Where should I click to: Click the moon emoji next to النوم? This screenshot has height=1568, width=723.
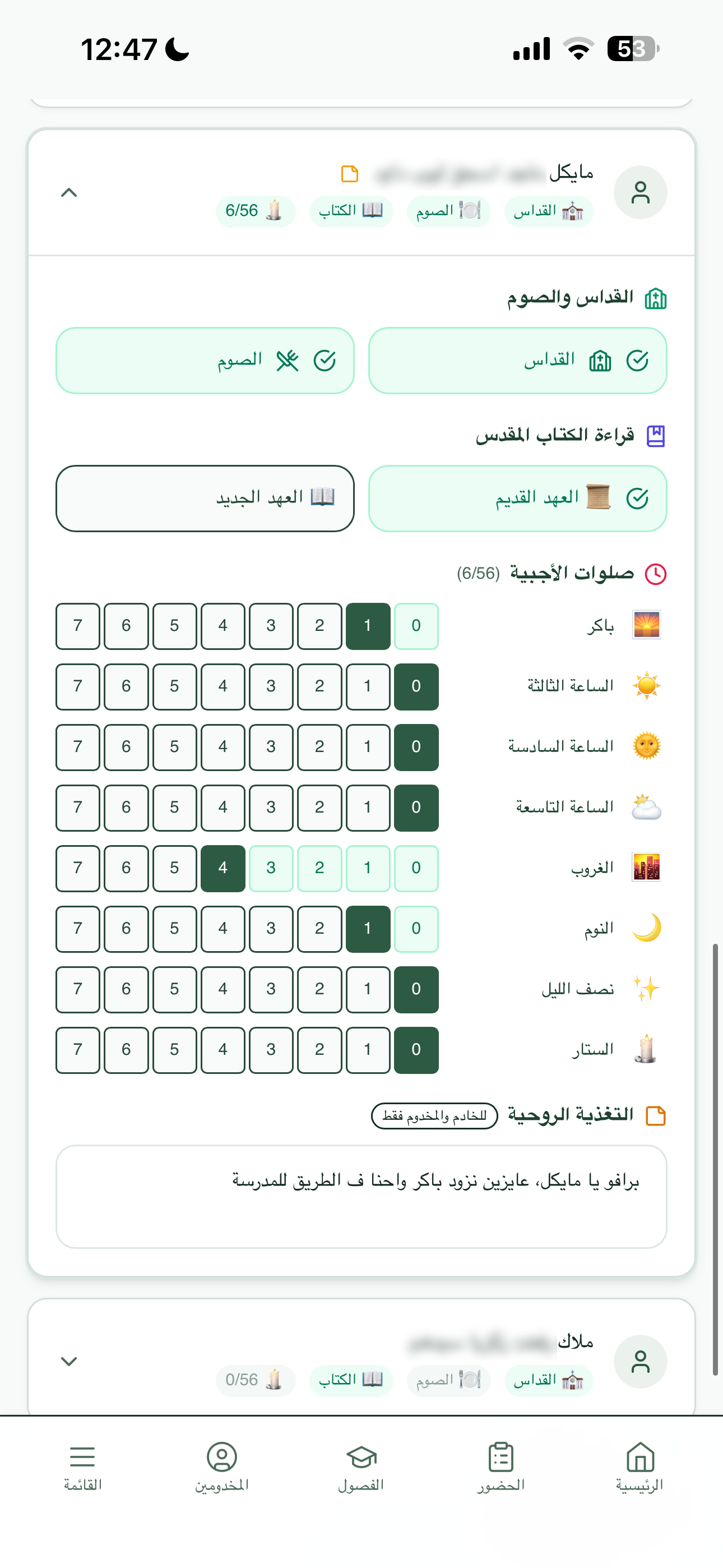pyautogui.click(x=646, y=928)
